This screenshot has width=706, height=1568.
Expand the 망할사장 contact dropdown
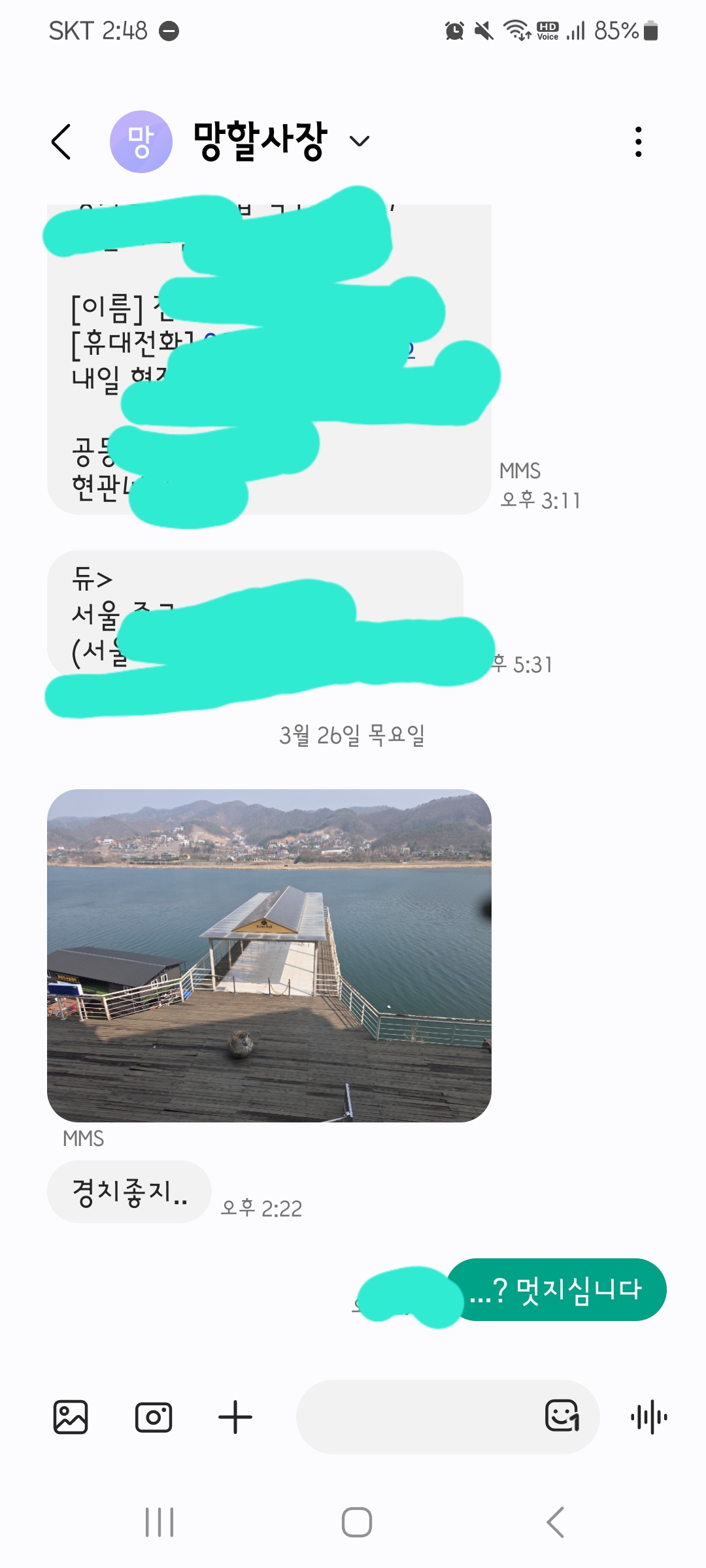coord(360,141)
